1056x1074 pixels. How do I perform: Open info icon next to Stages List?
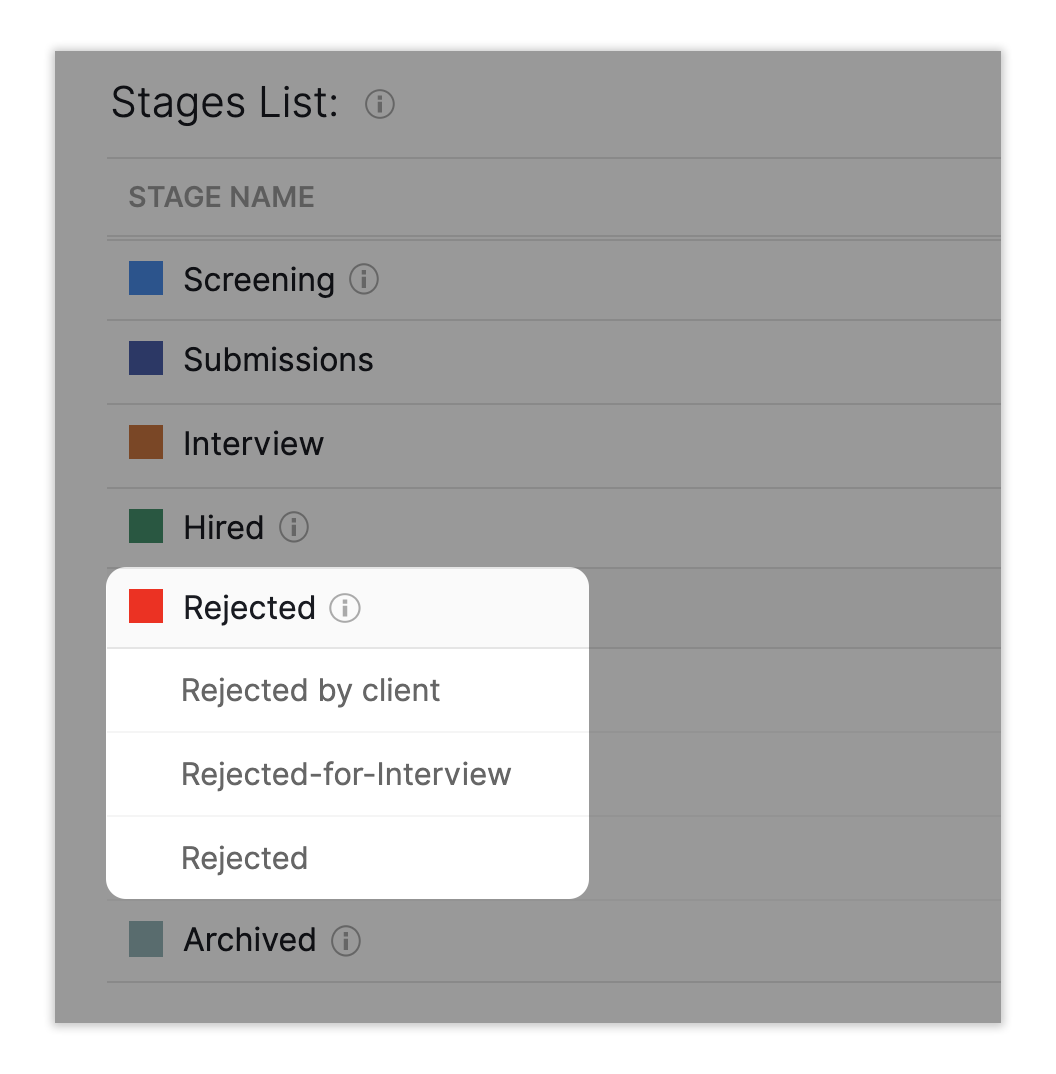[x=380, y=104]
